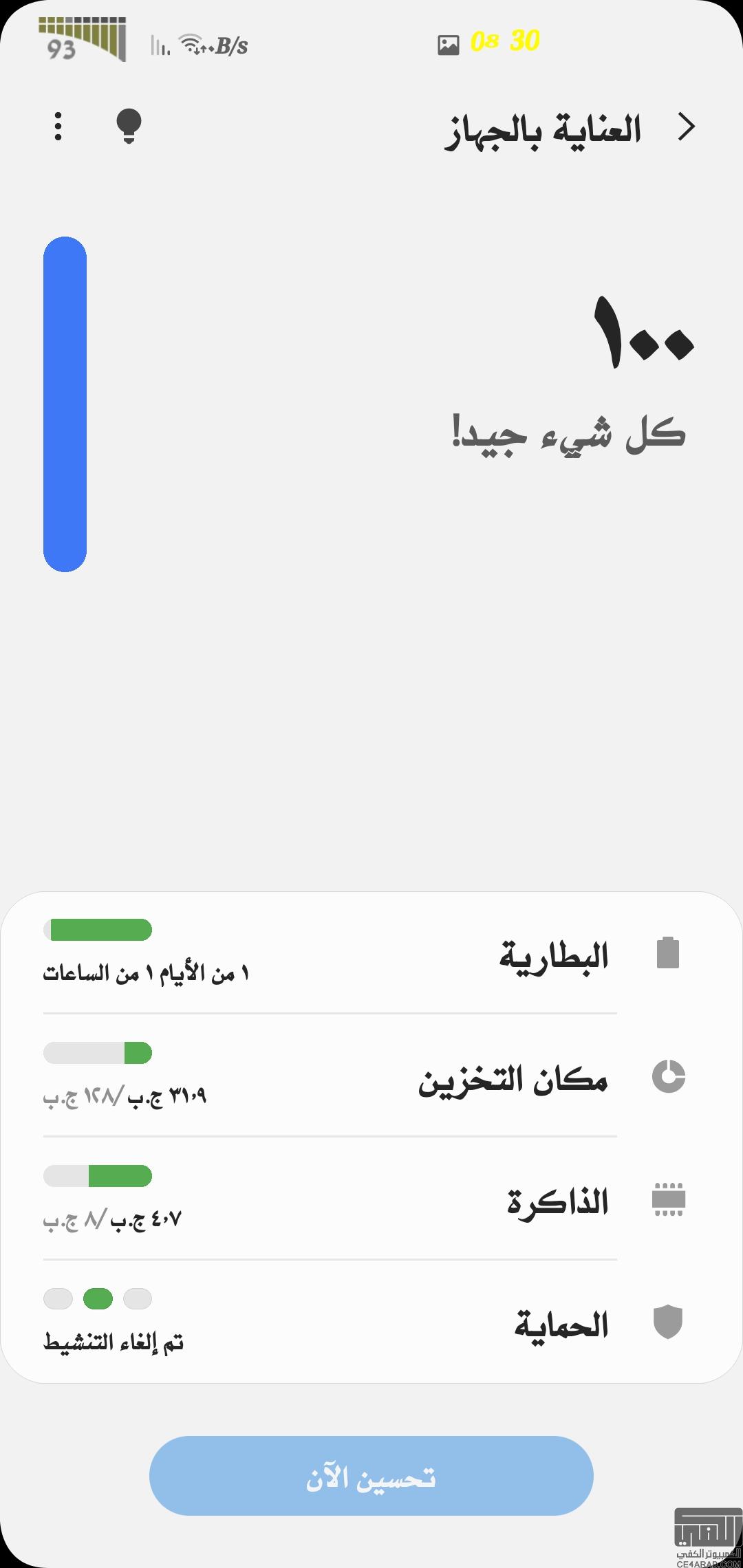This screenshot has height=1568, width=743.
Task: Go back from Device Care screen
Action: click(x=687, y=127)
